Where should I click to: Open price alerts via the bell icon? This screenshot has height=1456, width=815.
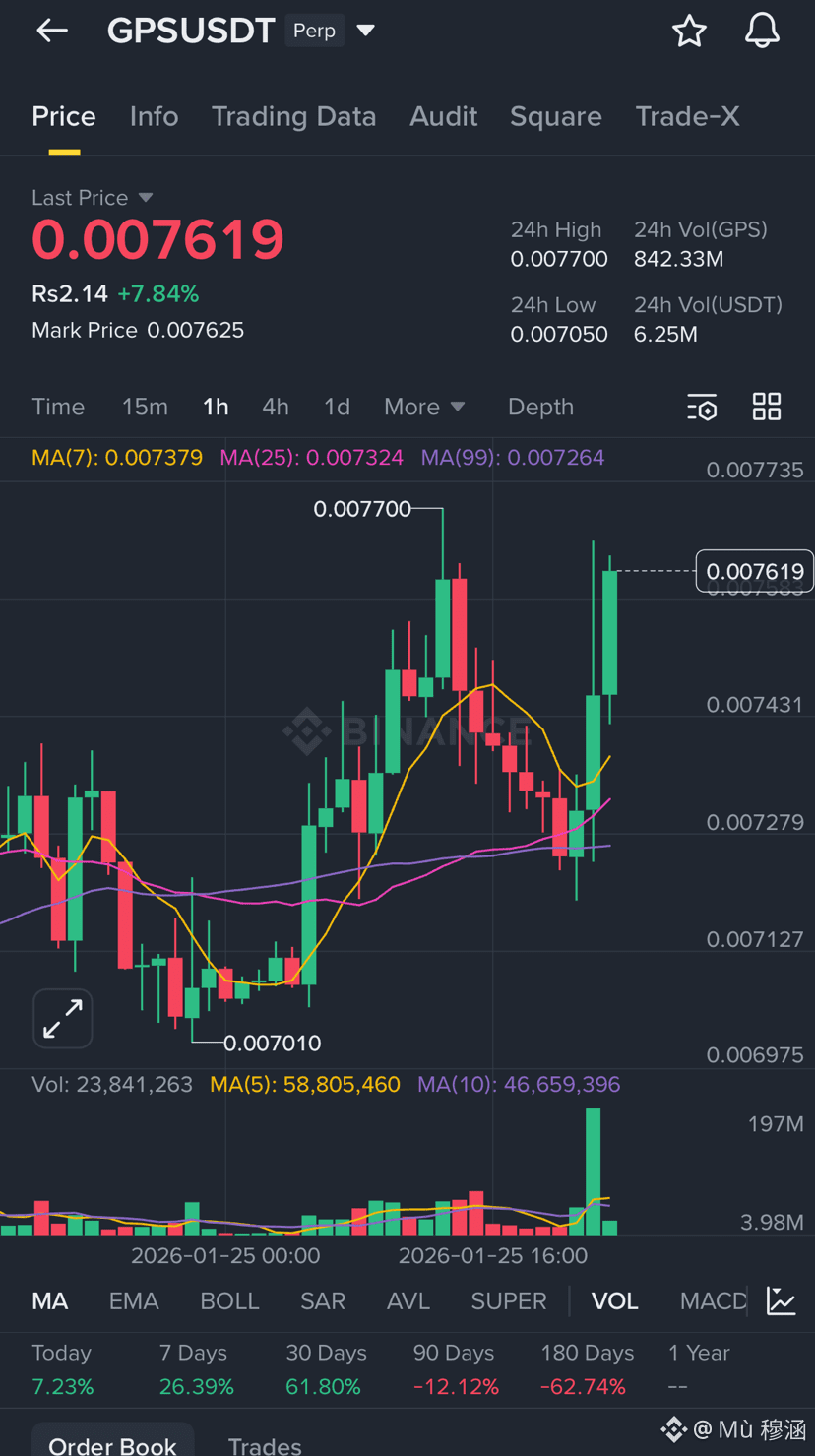pos(762,31)
